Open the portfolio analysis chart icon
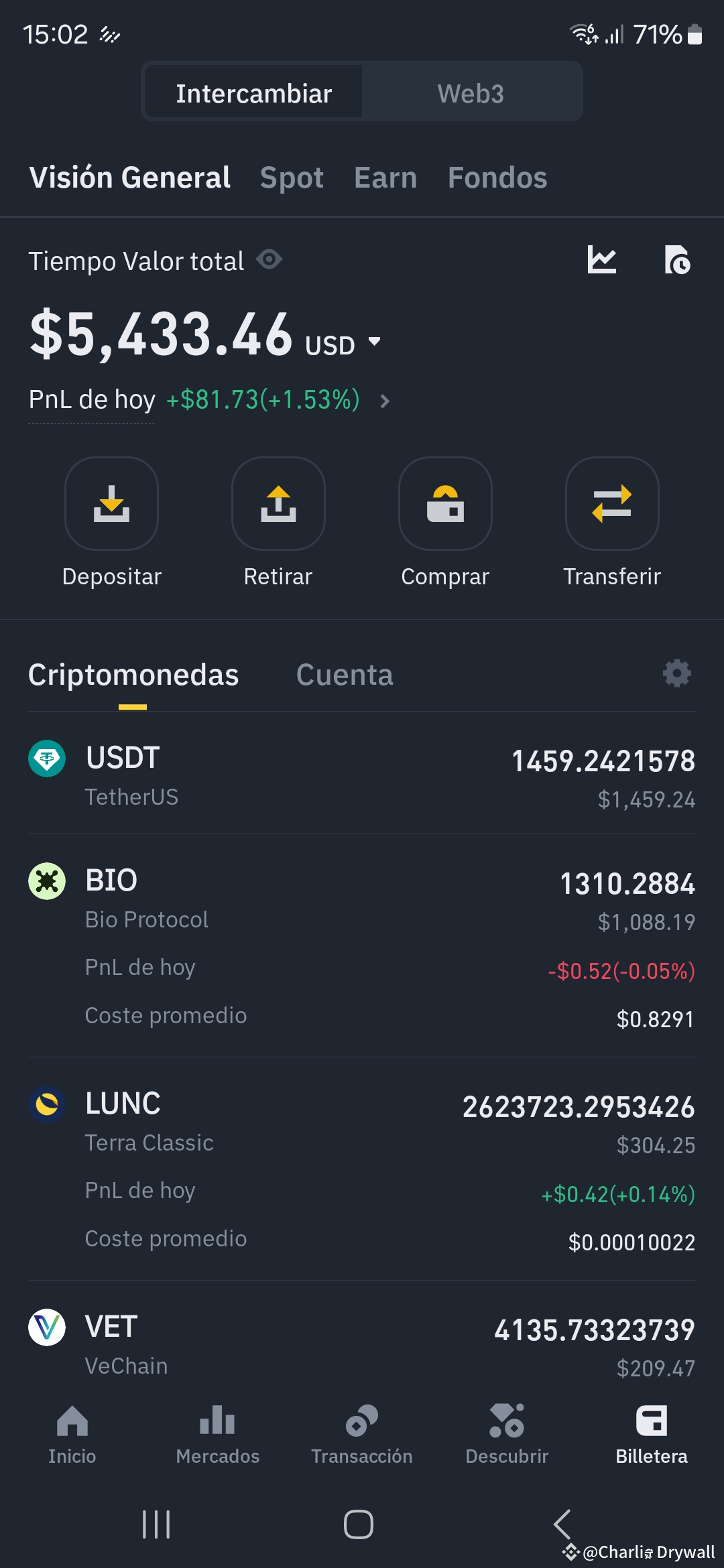Viewport: 724px width, 1568px height. point(601,260)
